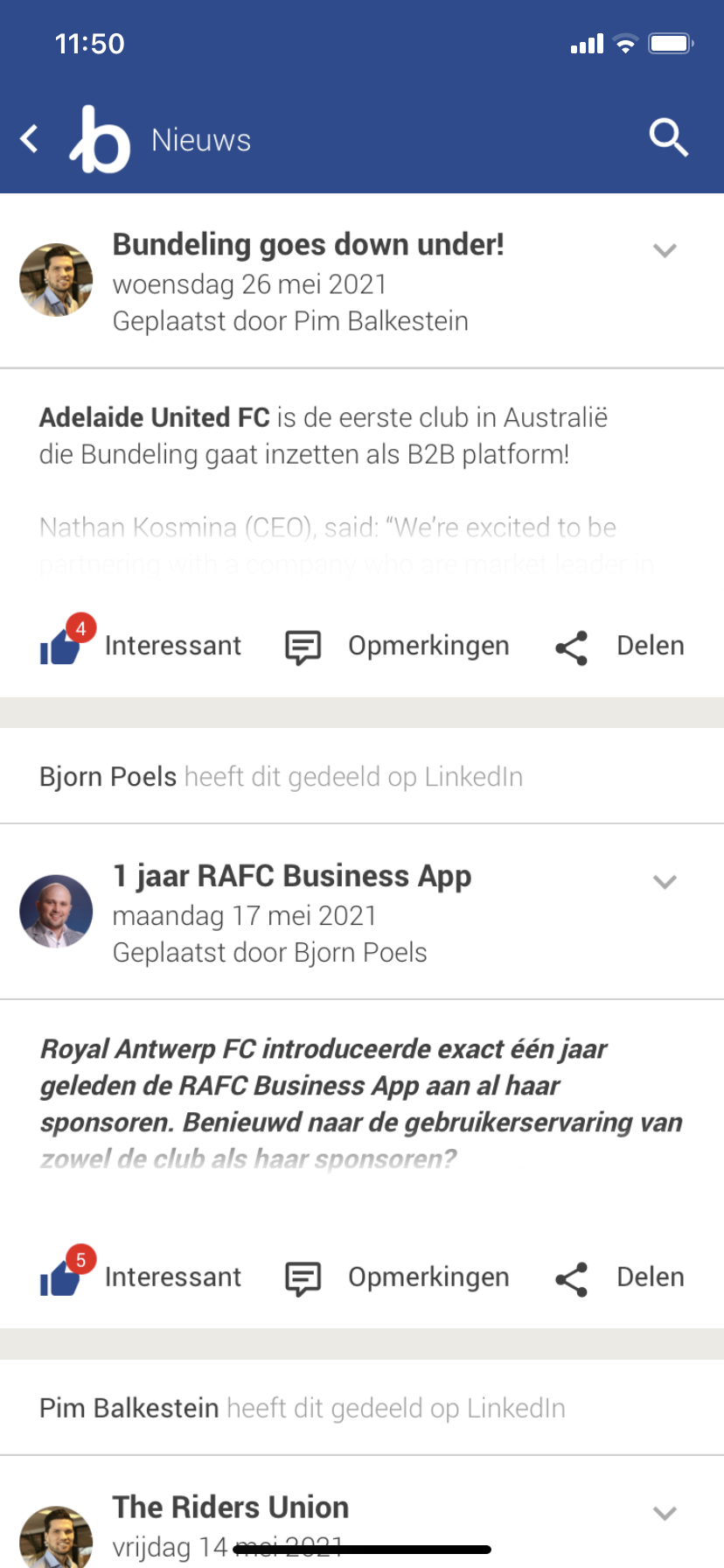This screenshot has width=724, height=1568.
Task: Tap Opmerkingen on the Adelaide United post
Action: coord(428,645)
